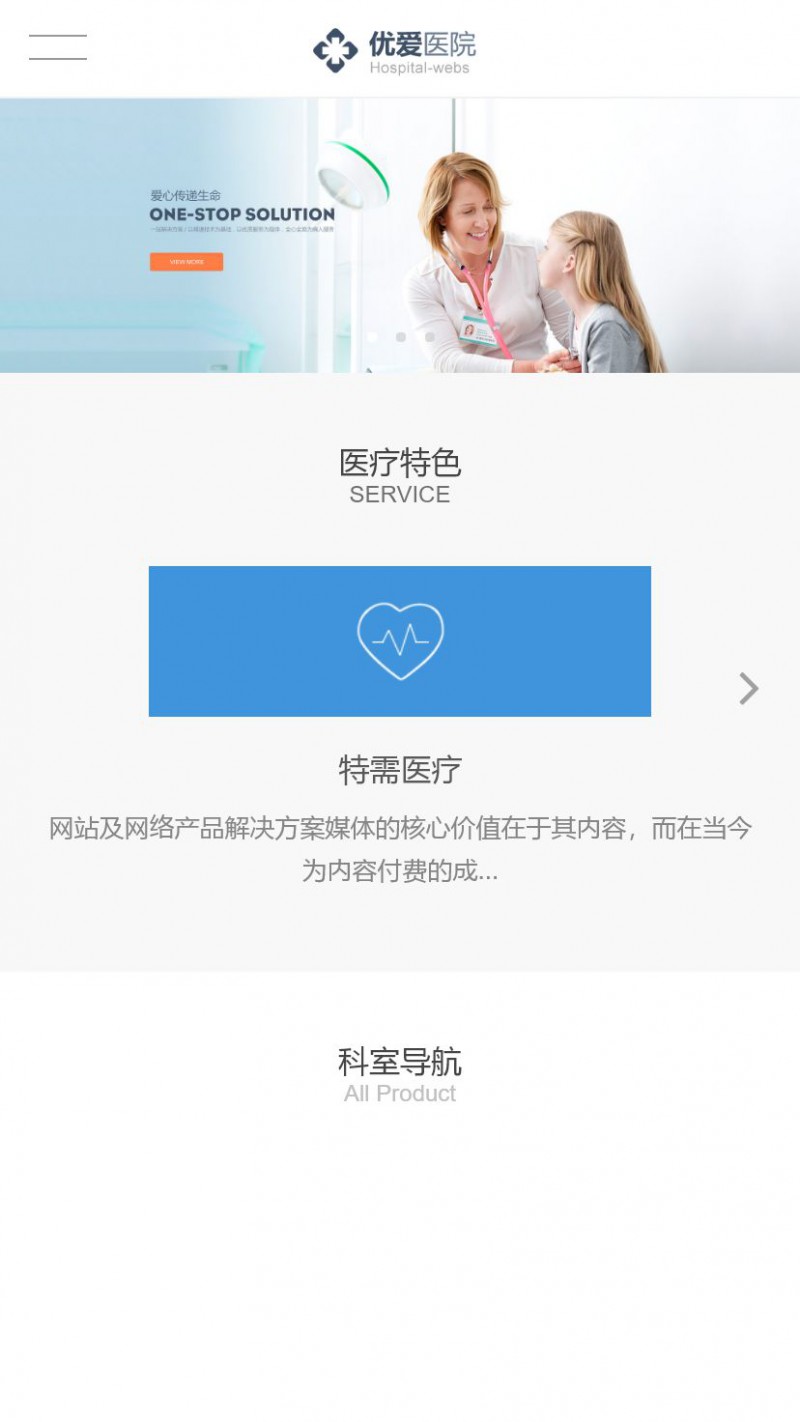Tap the orange VIEW MORE button
The height and width of the screenshot is (1422, 800).
tap(186, 262)
